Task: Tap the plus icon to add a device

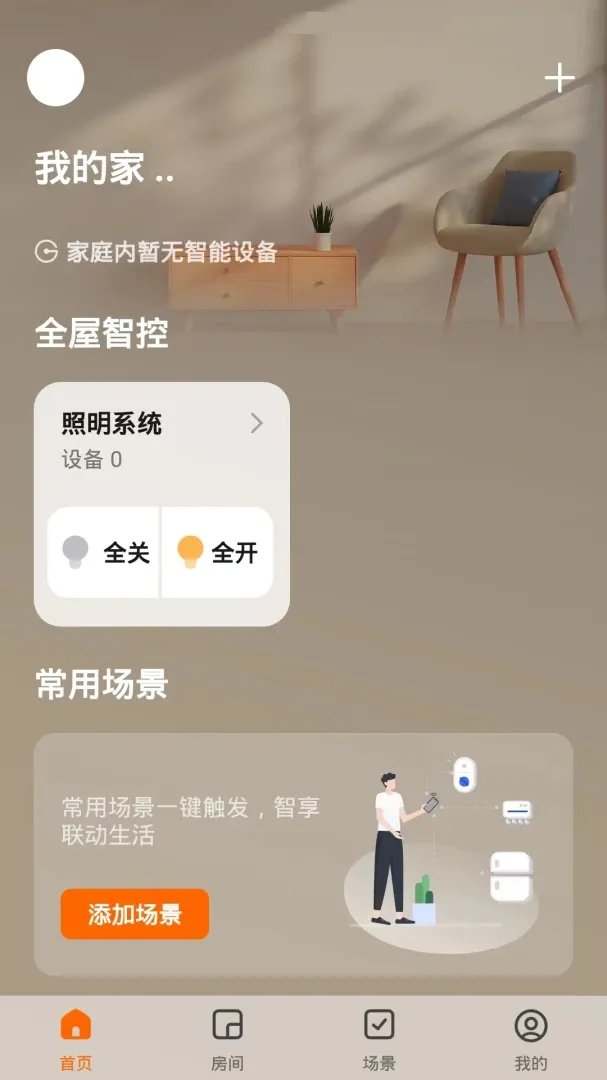Action: point(559,78)
